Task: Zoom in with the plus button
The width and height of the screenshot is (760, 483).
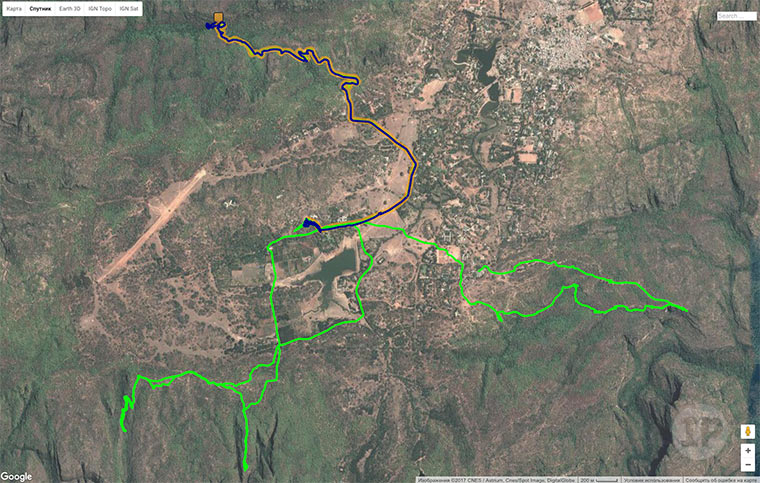Action: [x=747, y=452]
